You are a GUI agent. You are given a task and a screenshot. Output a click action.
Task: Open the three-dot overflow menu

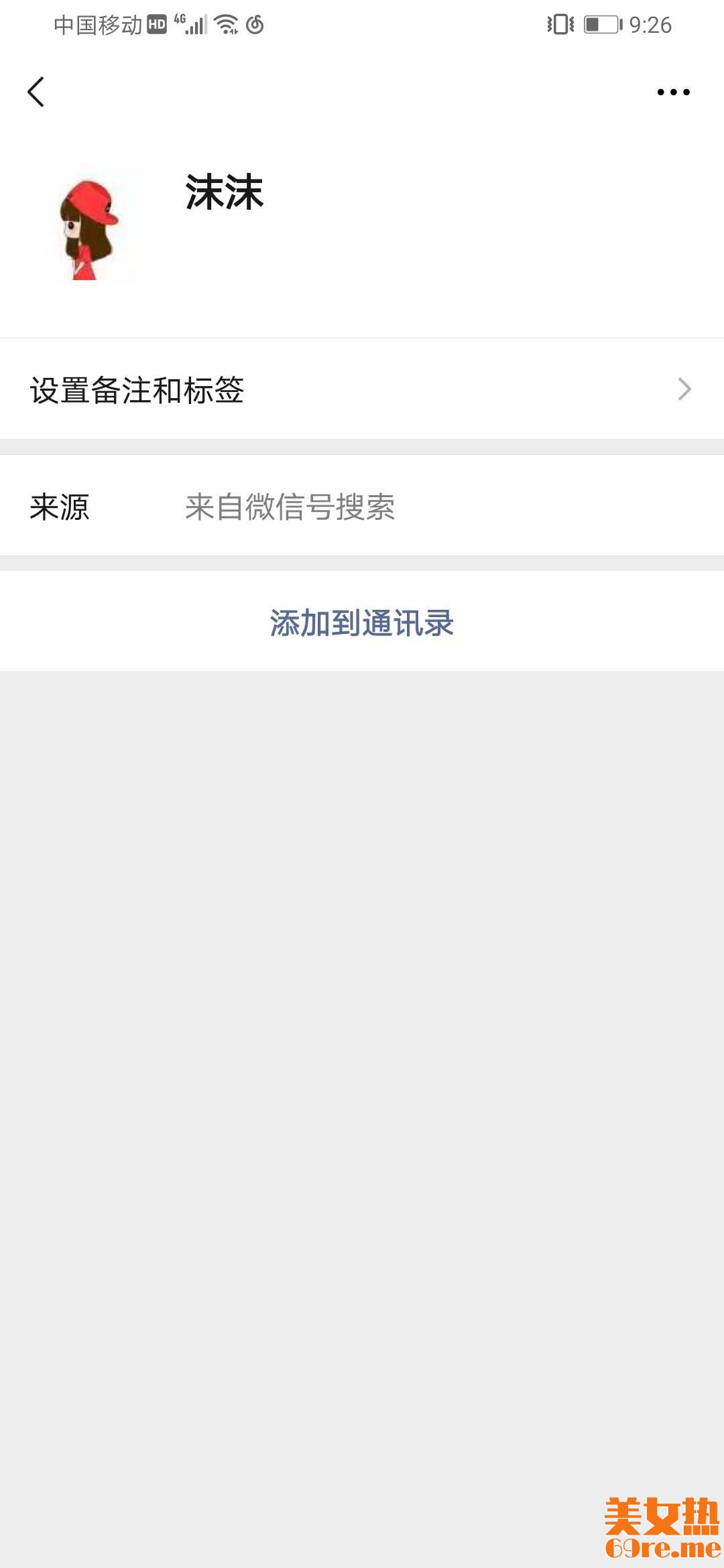pyautogui.click(x=673, y=92)
